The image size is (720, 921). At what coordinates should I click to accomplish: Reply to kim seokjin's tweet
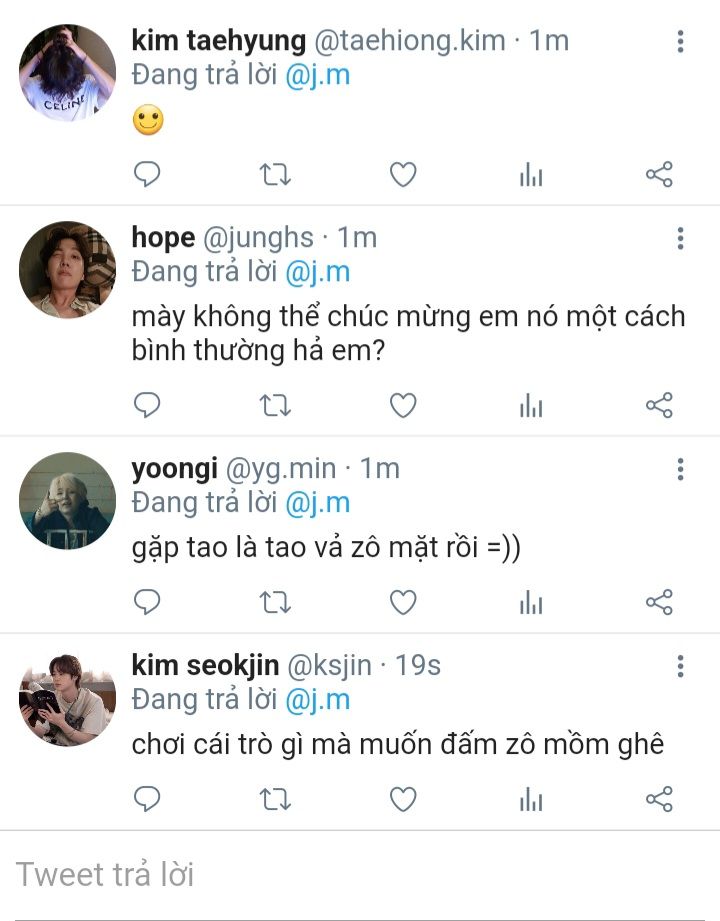[x=148, y=799]
